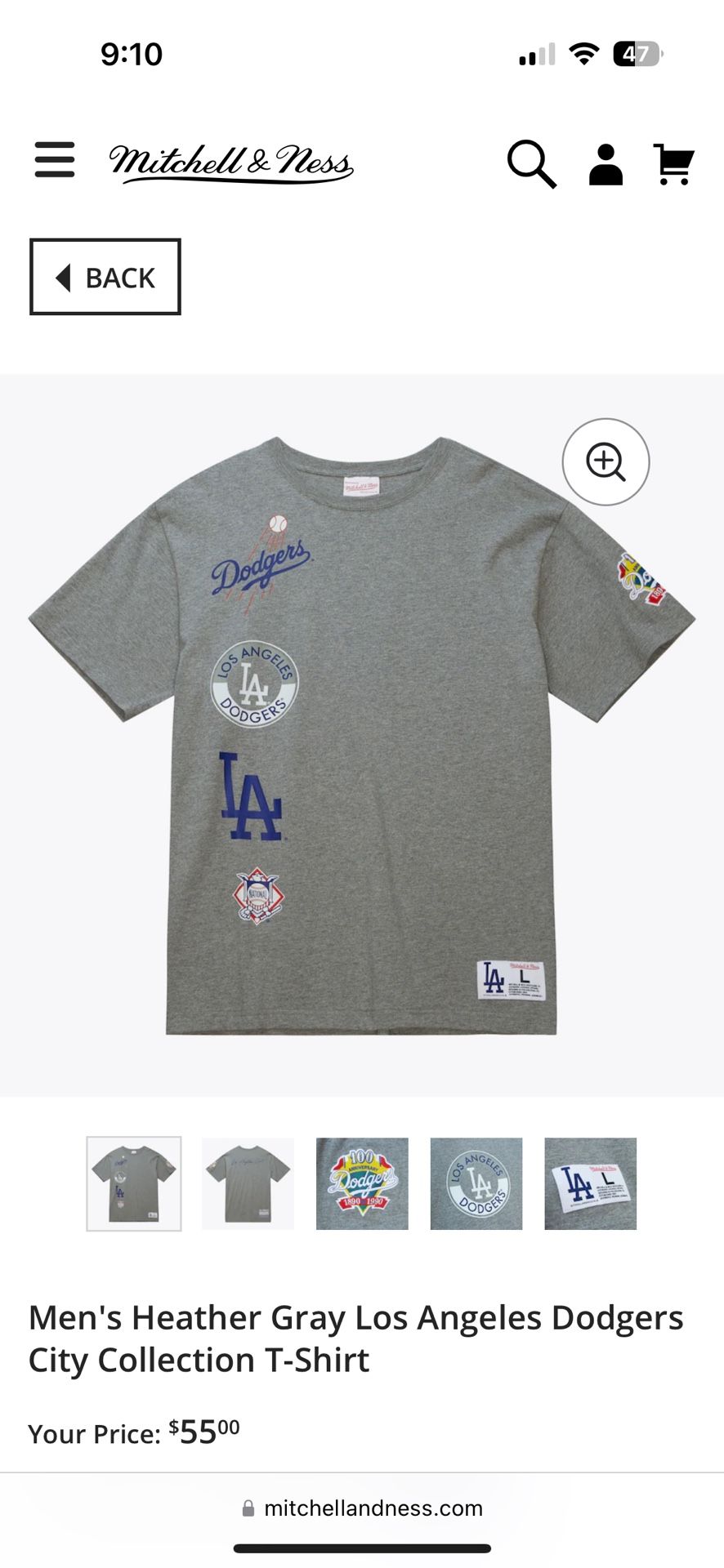Tap the cellular signal bars icon
The image size is (724, 1568).
(x=535, y=54)
